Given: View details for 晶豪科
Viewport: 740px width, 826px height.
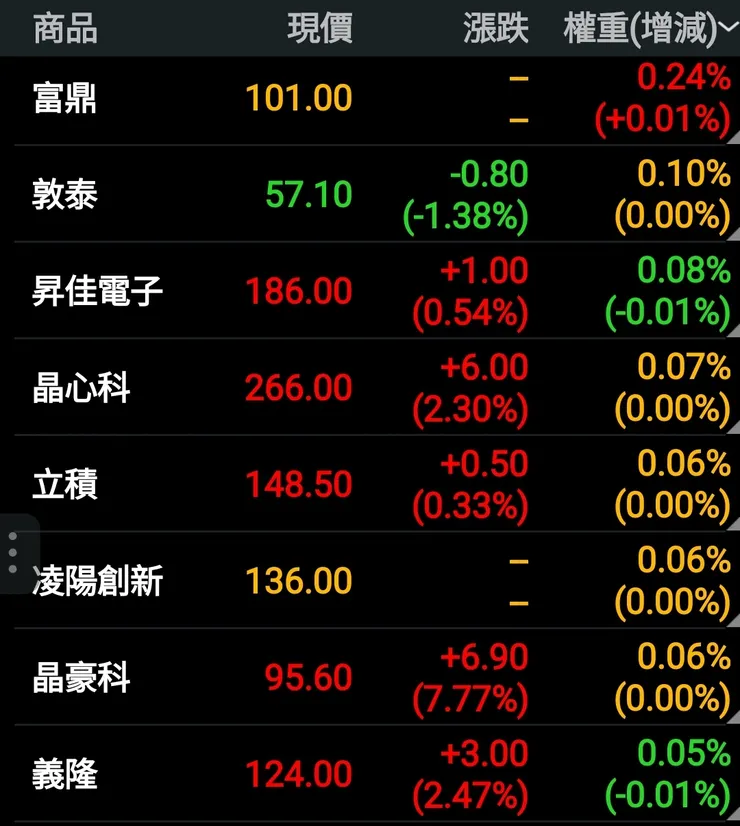Looking at the screenshot, I should tap(80, 676).
